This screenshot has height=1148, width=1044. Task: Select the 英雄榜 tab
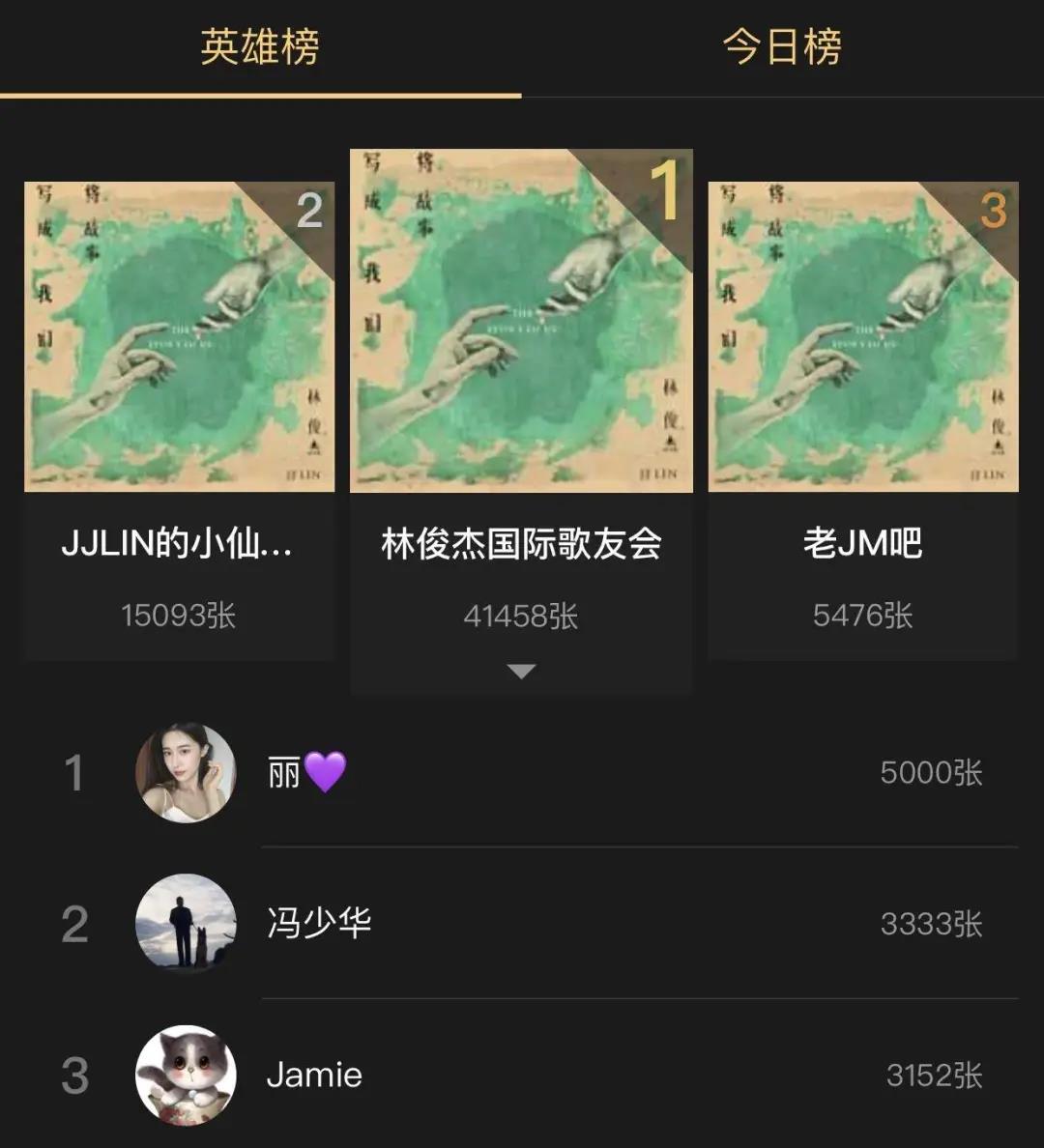260,46
